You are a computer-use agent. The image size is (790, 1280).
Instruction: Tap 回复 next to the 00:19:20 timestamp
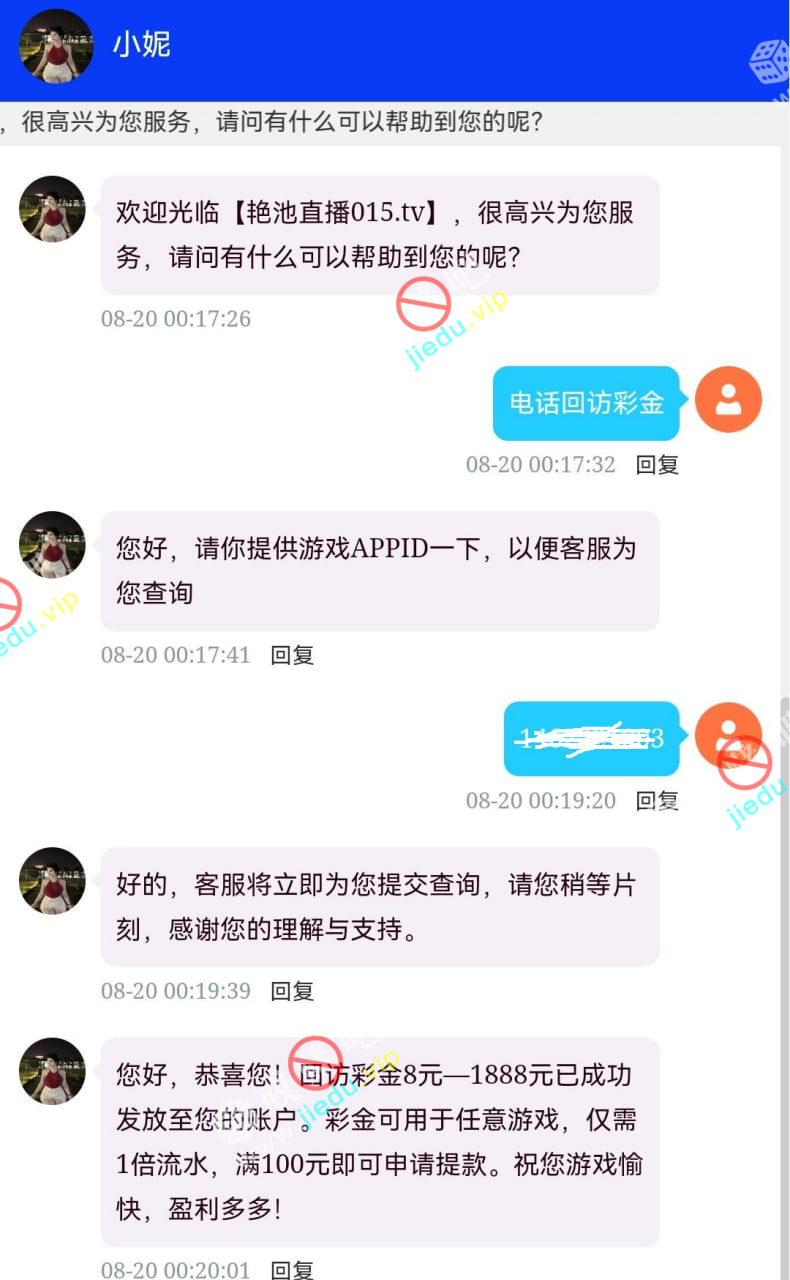657,800
